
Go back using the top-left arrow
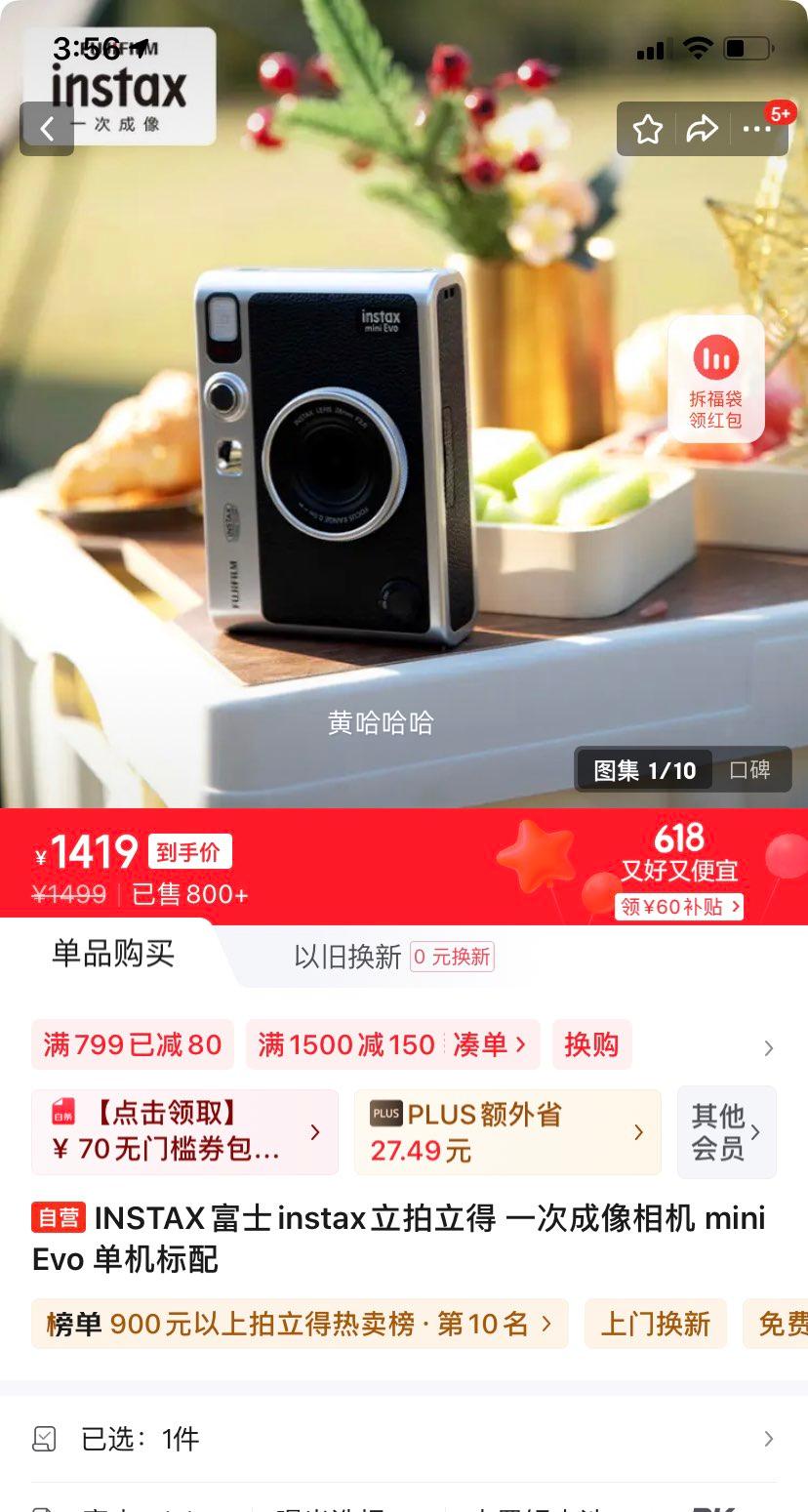[x=47, y=128]
